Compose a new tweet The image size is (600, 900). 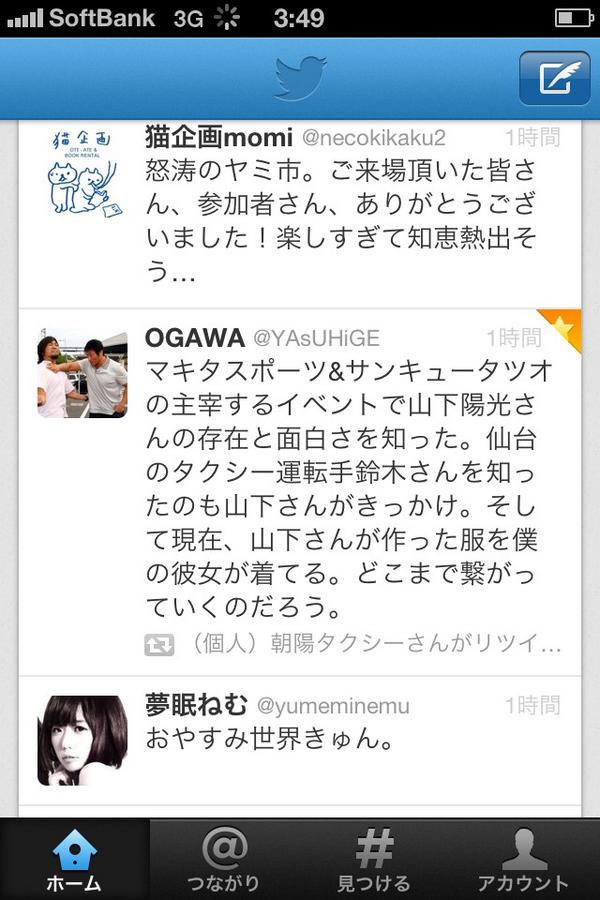pyautogui.click(x=553, y=77)
